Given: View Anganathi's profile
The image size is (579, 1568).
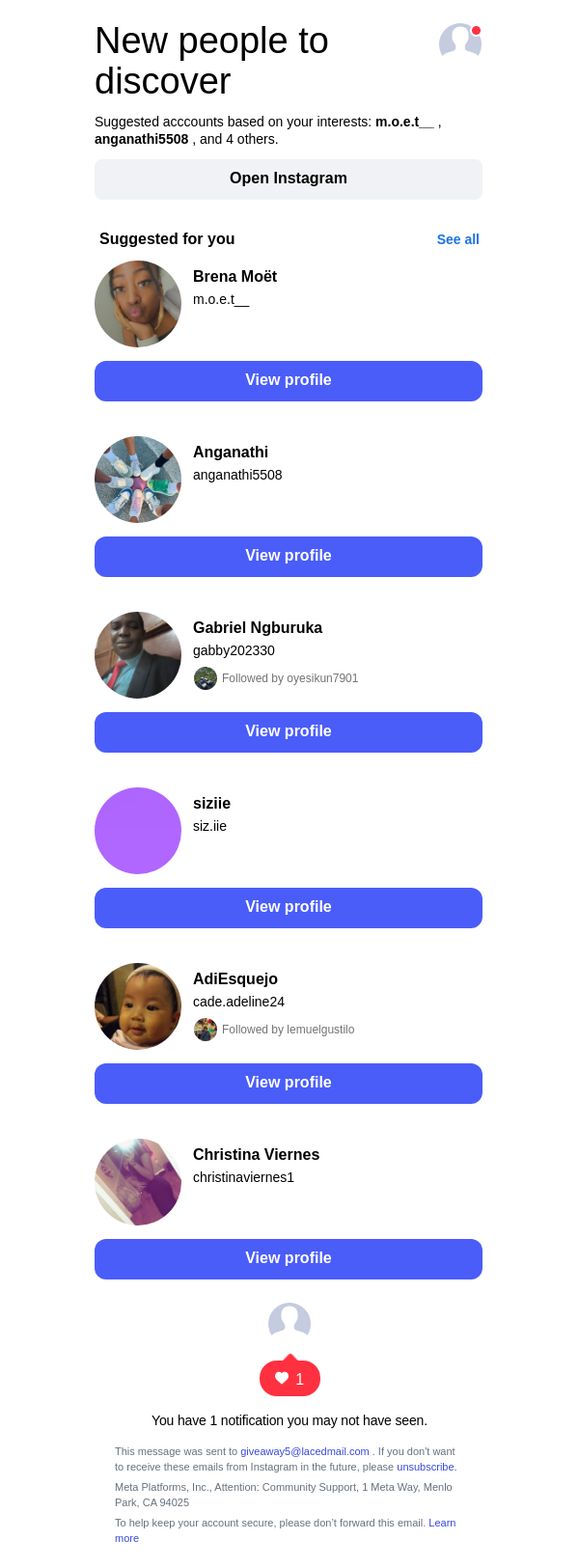Looking at the screenshot, I should [x=288, y=556].
